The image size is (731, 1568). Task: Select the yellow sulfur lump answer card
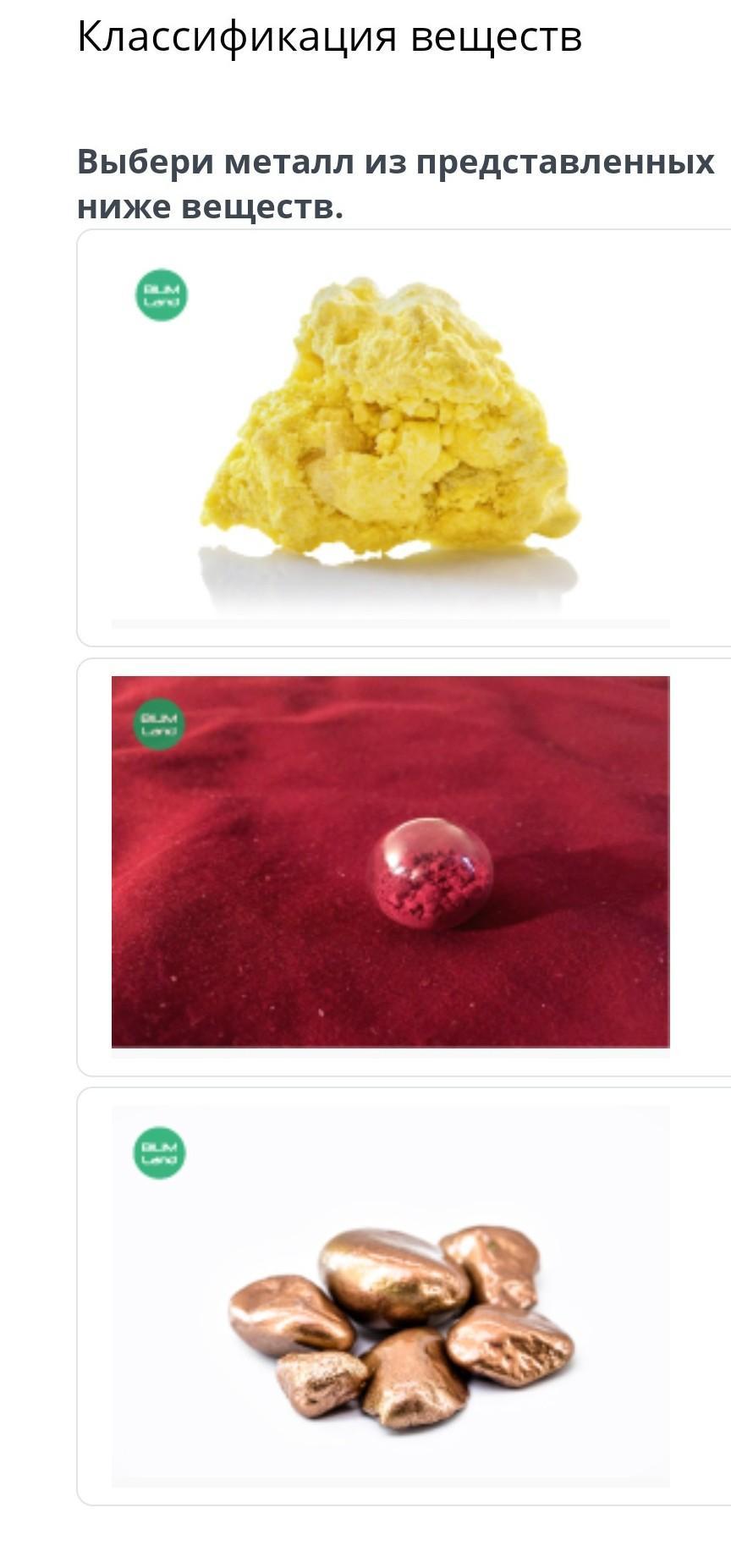[x=404, y=437]
